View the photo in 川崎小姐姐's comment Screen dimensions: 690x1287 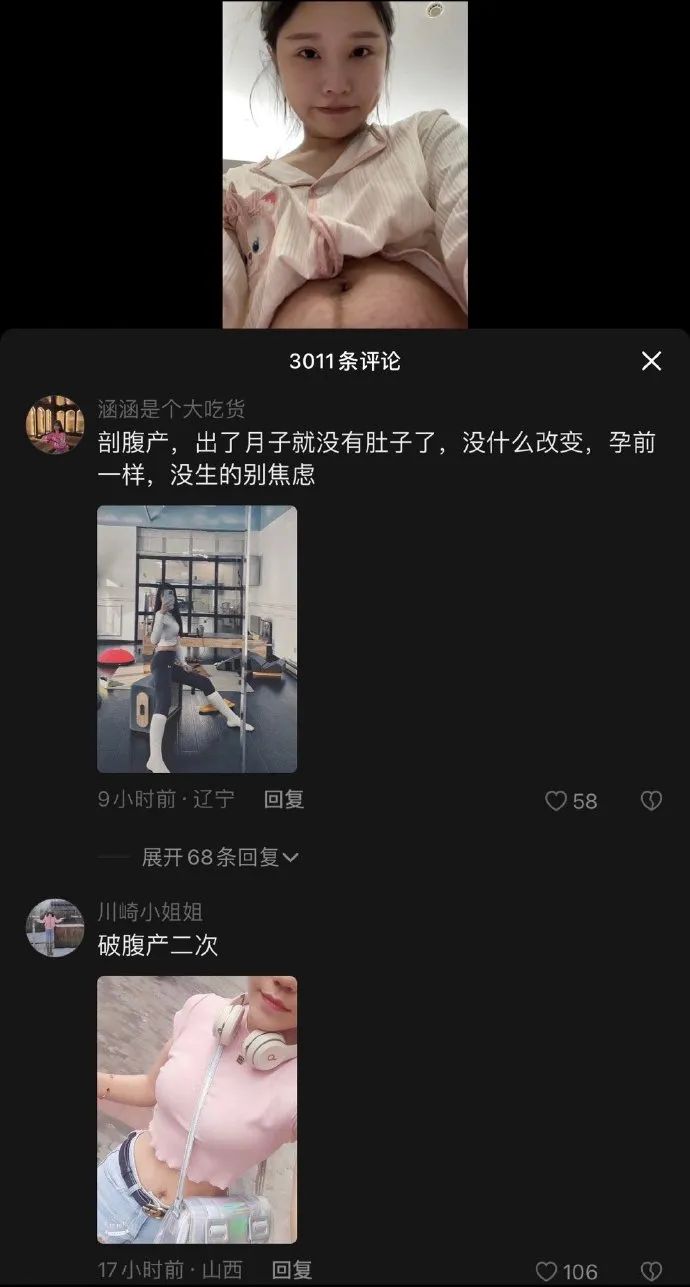tap(197, 1110)
